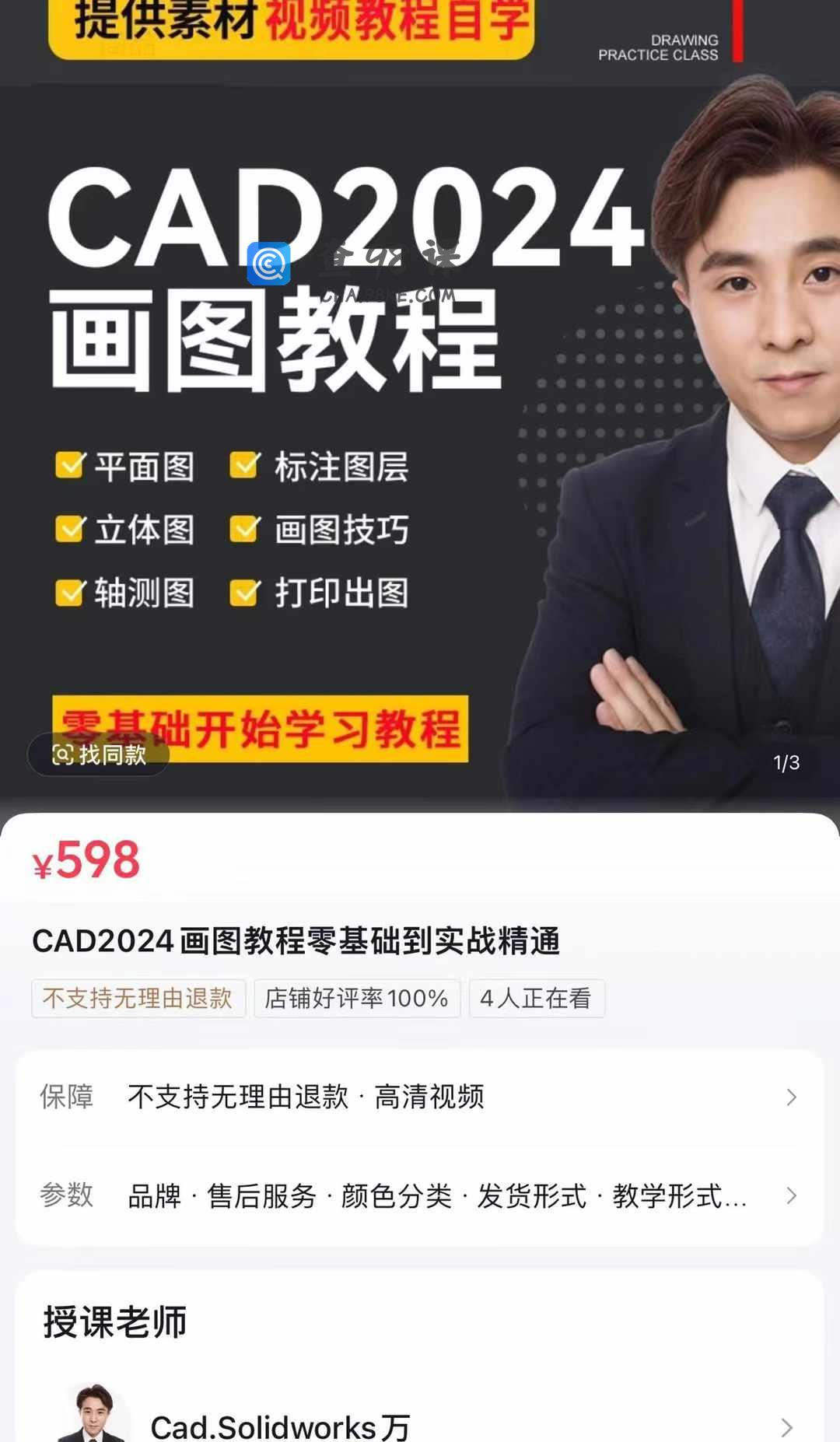Open the 参数 parameters row

[x=420, y=1195]
